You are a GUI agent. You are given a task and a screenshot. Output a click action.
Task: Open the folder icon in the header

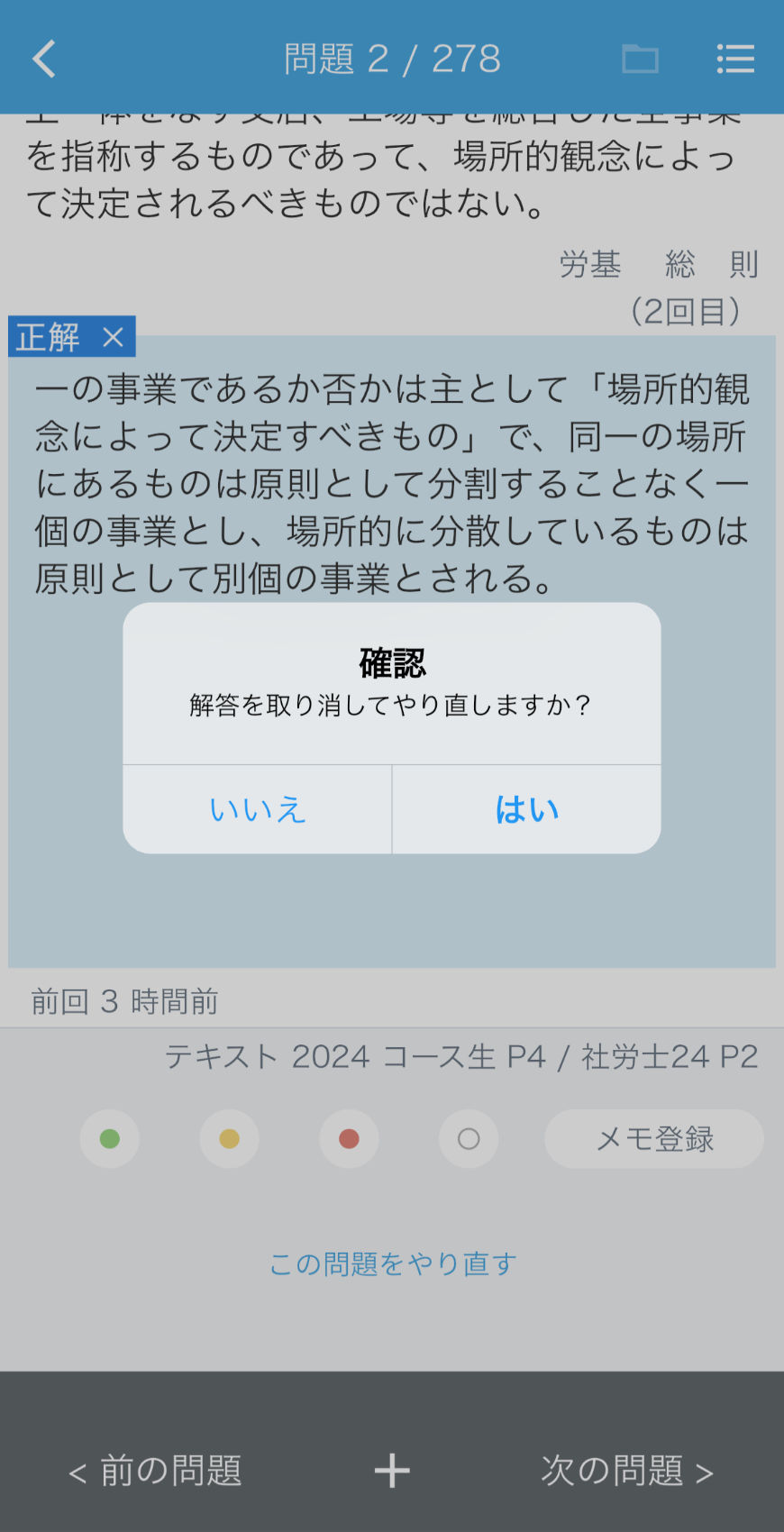click(641, 59)
